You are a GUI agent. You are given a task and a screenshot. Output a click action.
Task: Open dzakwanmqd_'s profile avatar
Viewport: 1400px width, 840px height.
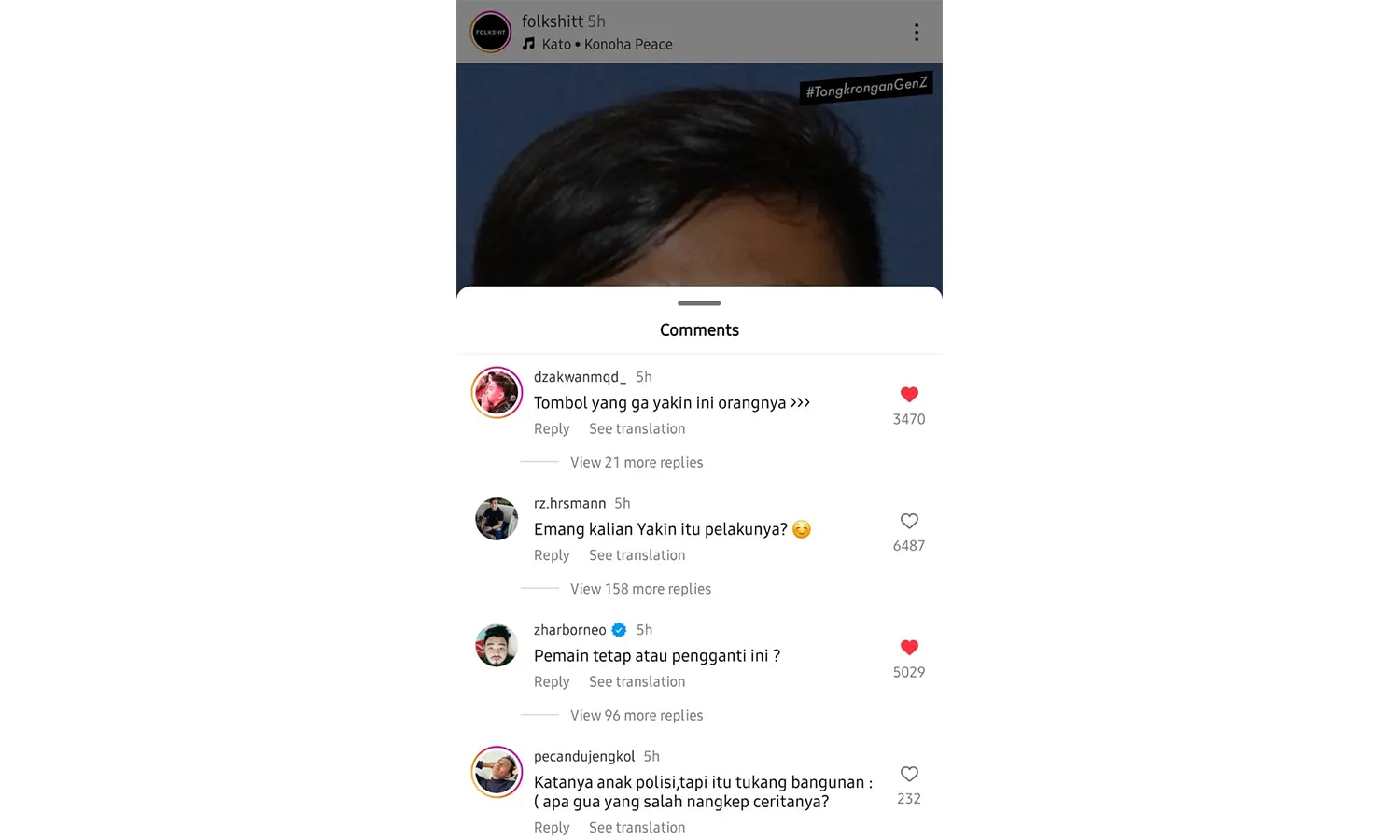497,393
